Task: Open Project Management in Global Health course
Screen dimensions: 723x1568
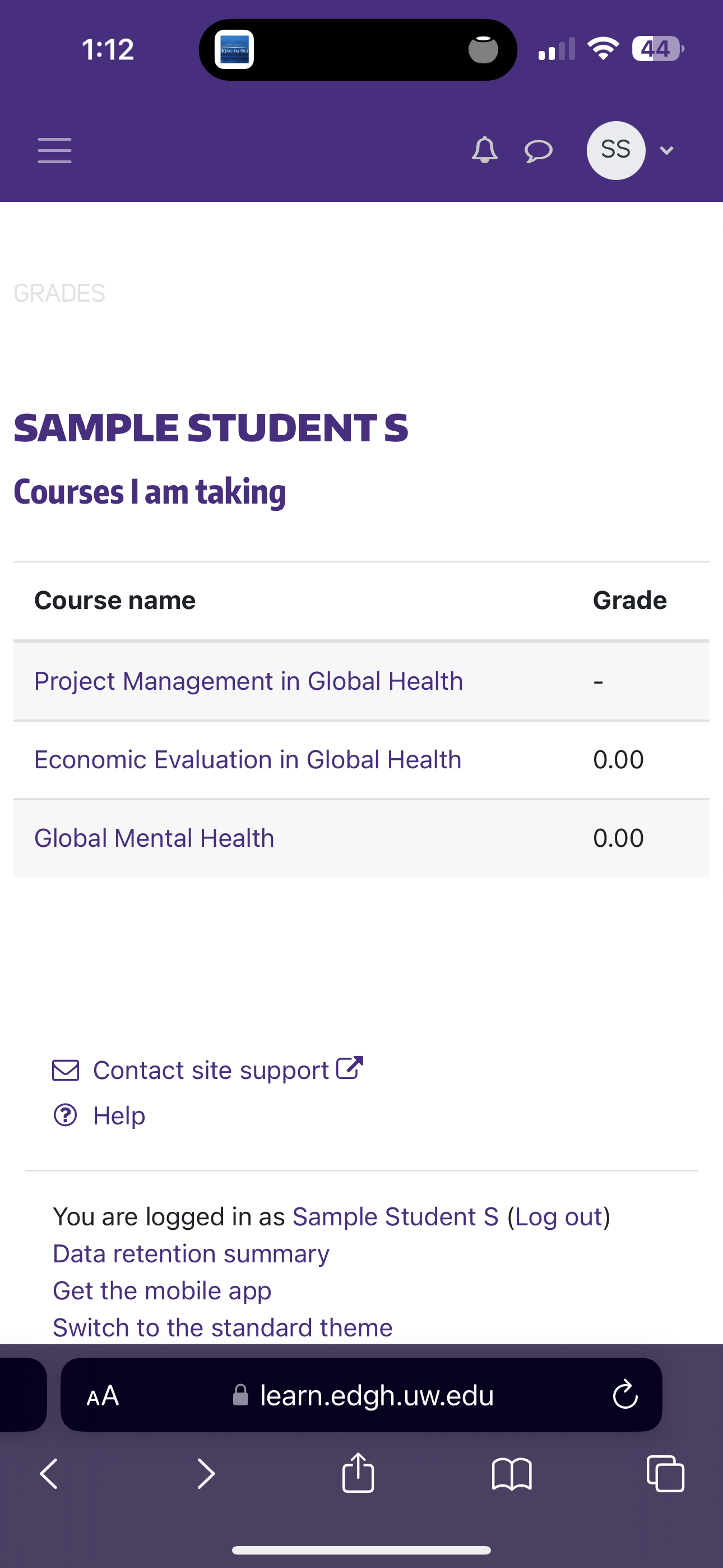Action: [x=248, y=681]
